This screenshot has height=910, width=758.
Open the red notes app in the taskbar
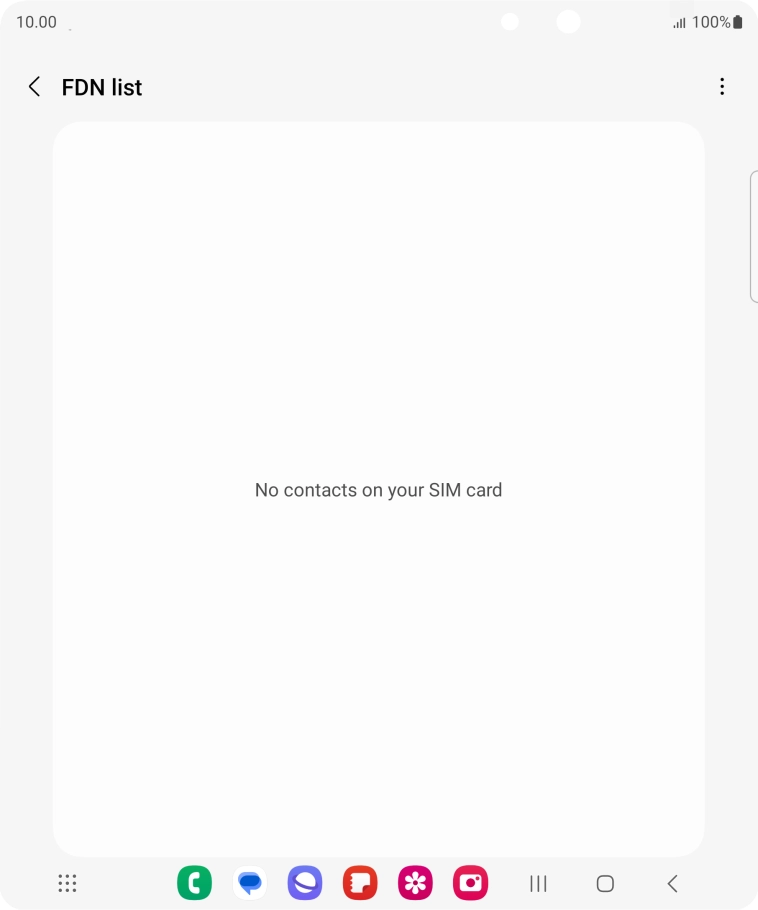360,883
